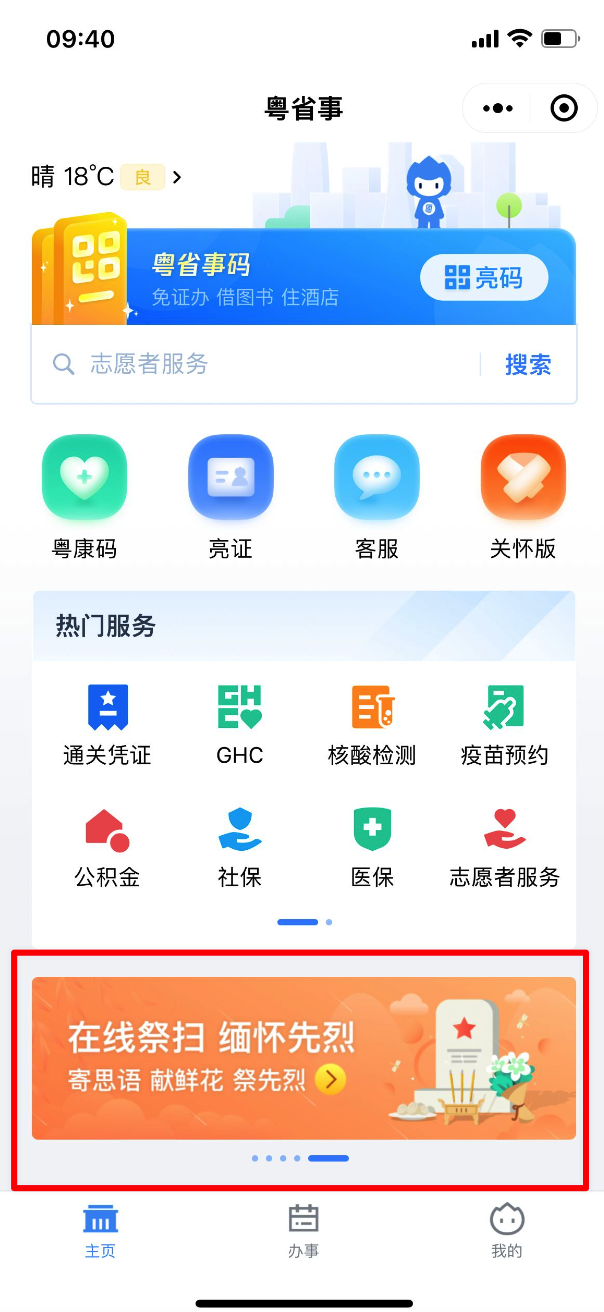Tap the 搜索 button
Screen dimensions: 604x1312
(x=528, y=365)
